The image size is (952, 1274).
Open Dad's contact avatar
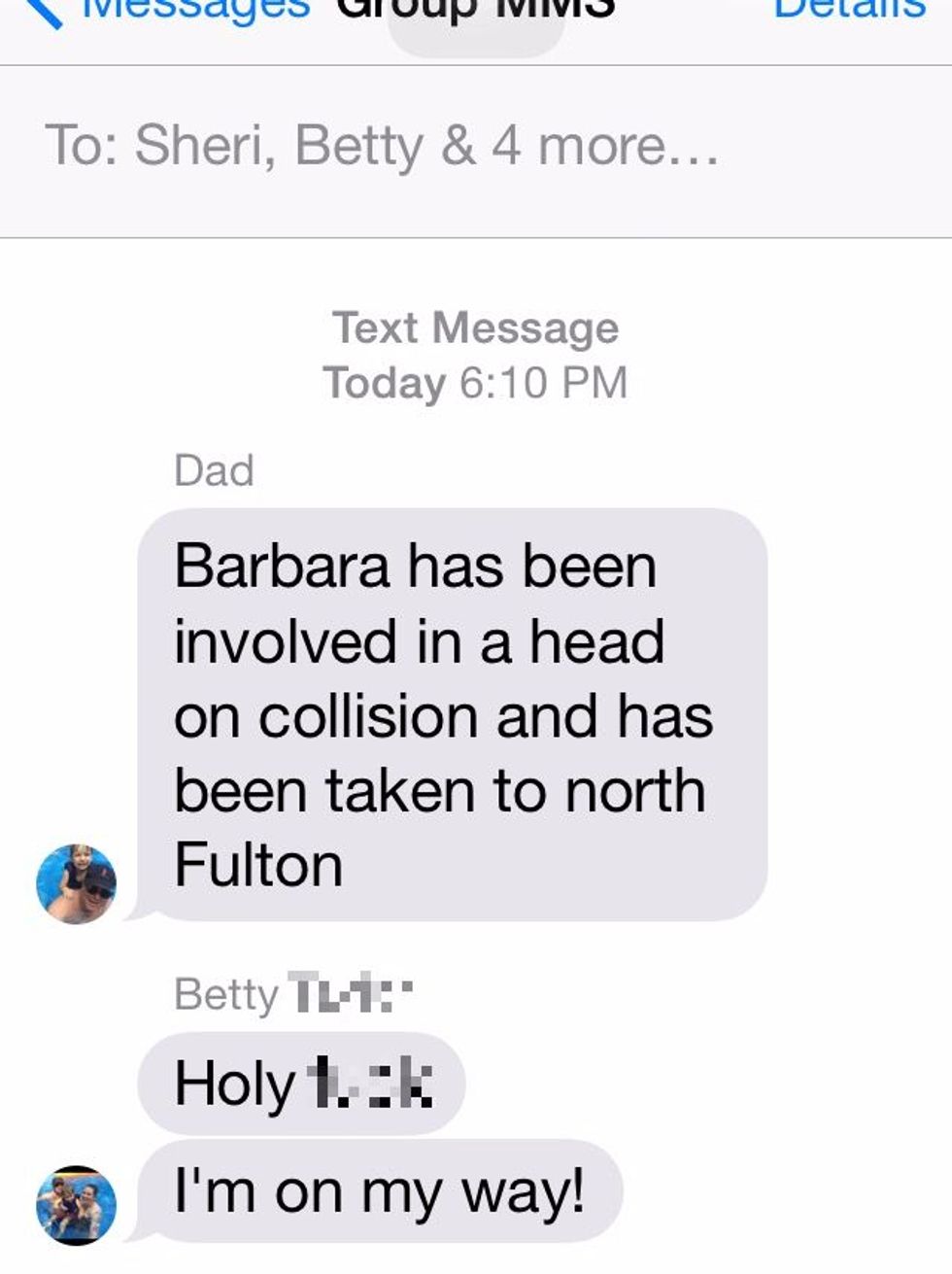tap(76, 883)
